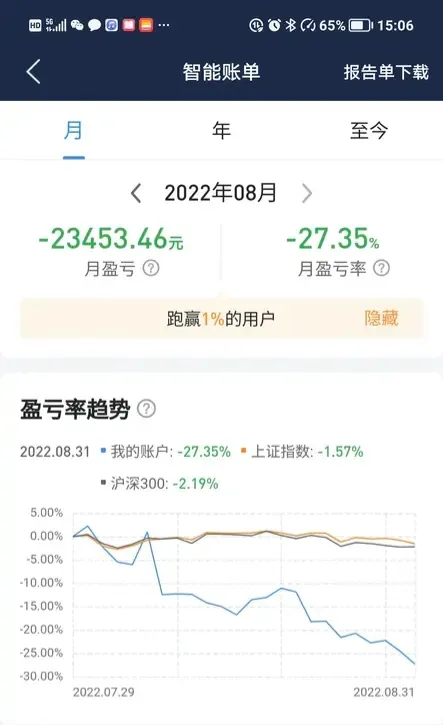The image size is (443, 725).
Task: Switch to the 至今 tab
Action: click(369, 130)
